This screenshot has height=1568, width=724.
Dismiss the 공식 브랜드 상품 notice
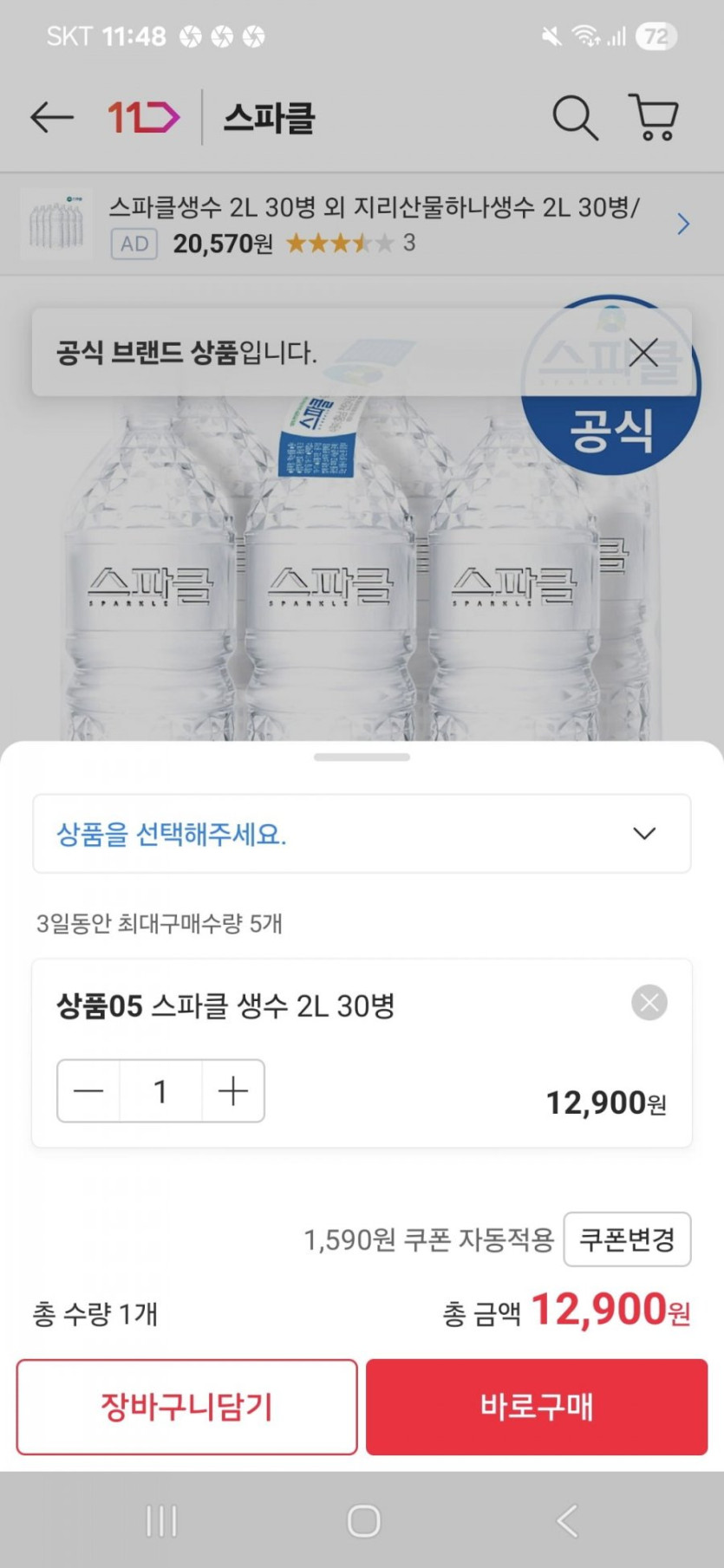[x=643, y=353]
